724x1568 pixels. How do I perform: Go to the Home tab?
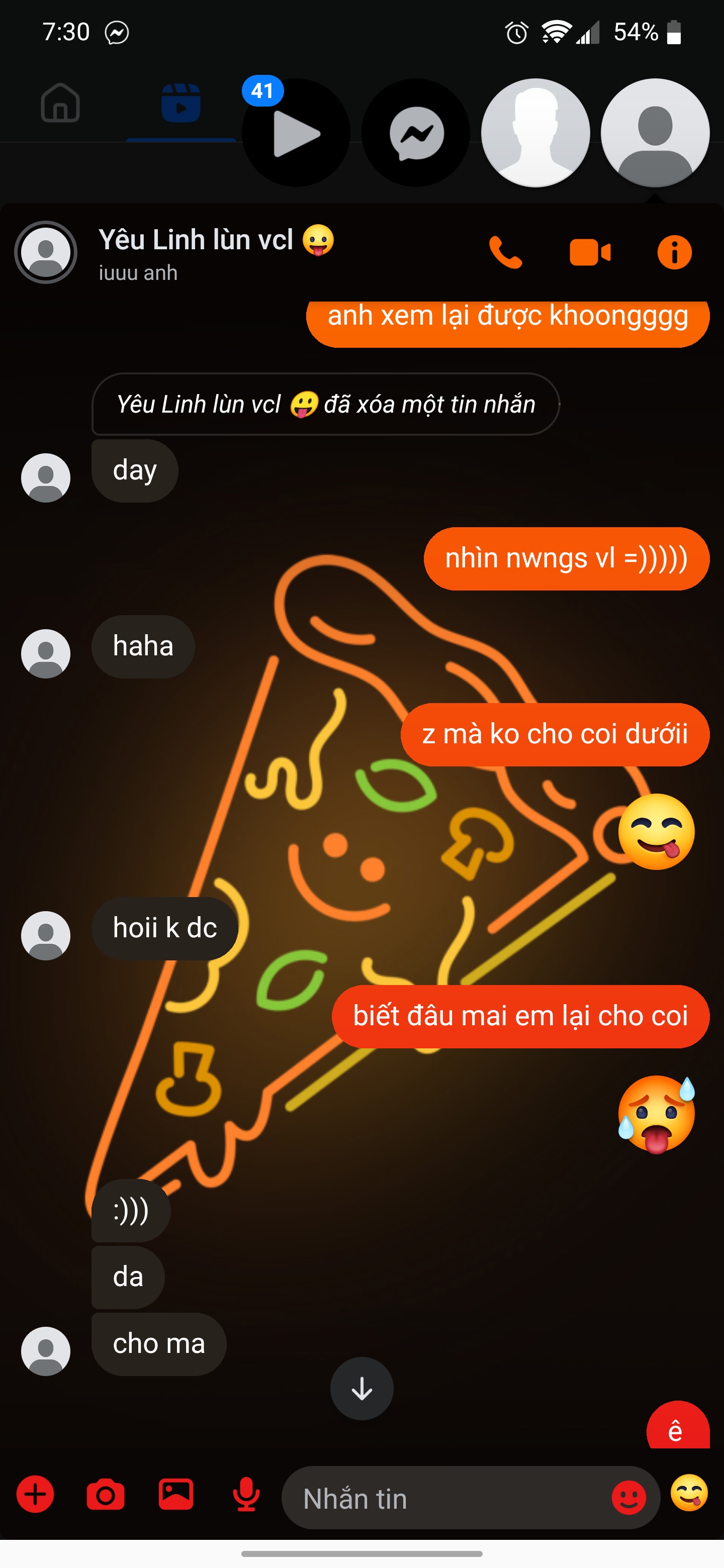pos(60,103)
